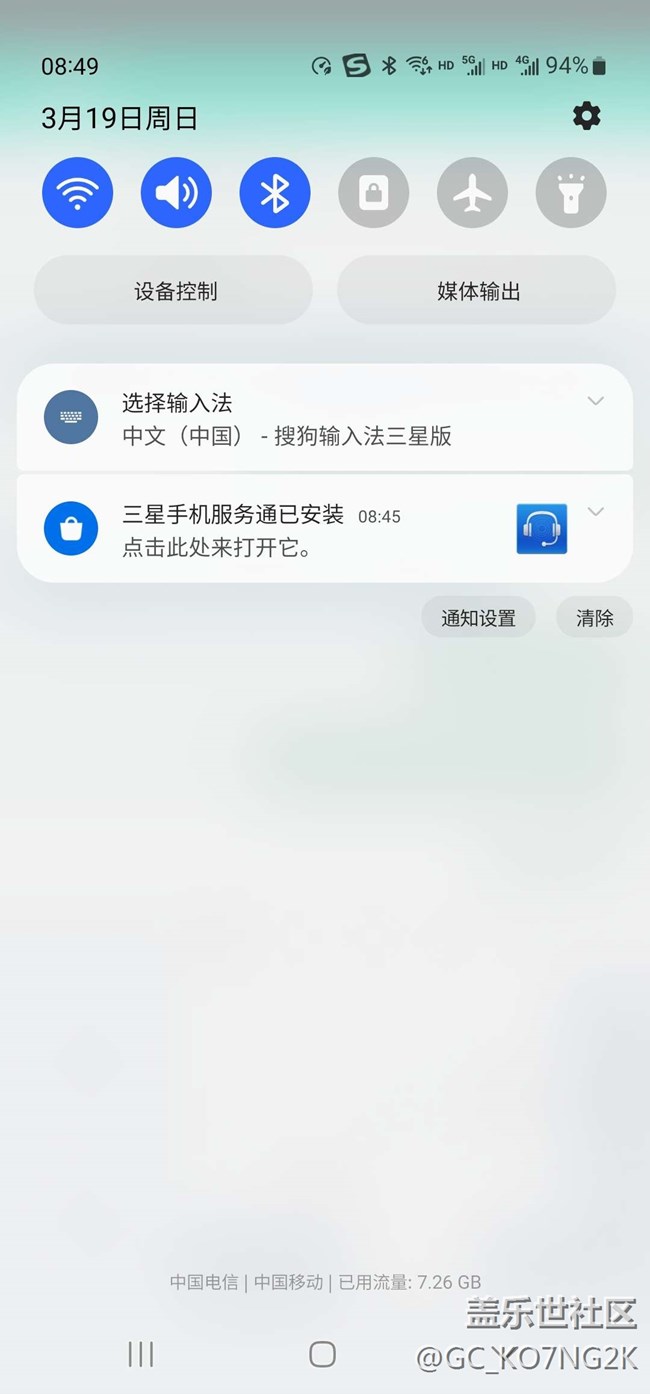Turn off the Wi-Fi quick toggle

(77, 193)
